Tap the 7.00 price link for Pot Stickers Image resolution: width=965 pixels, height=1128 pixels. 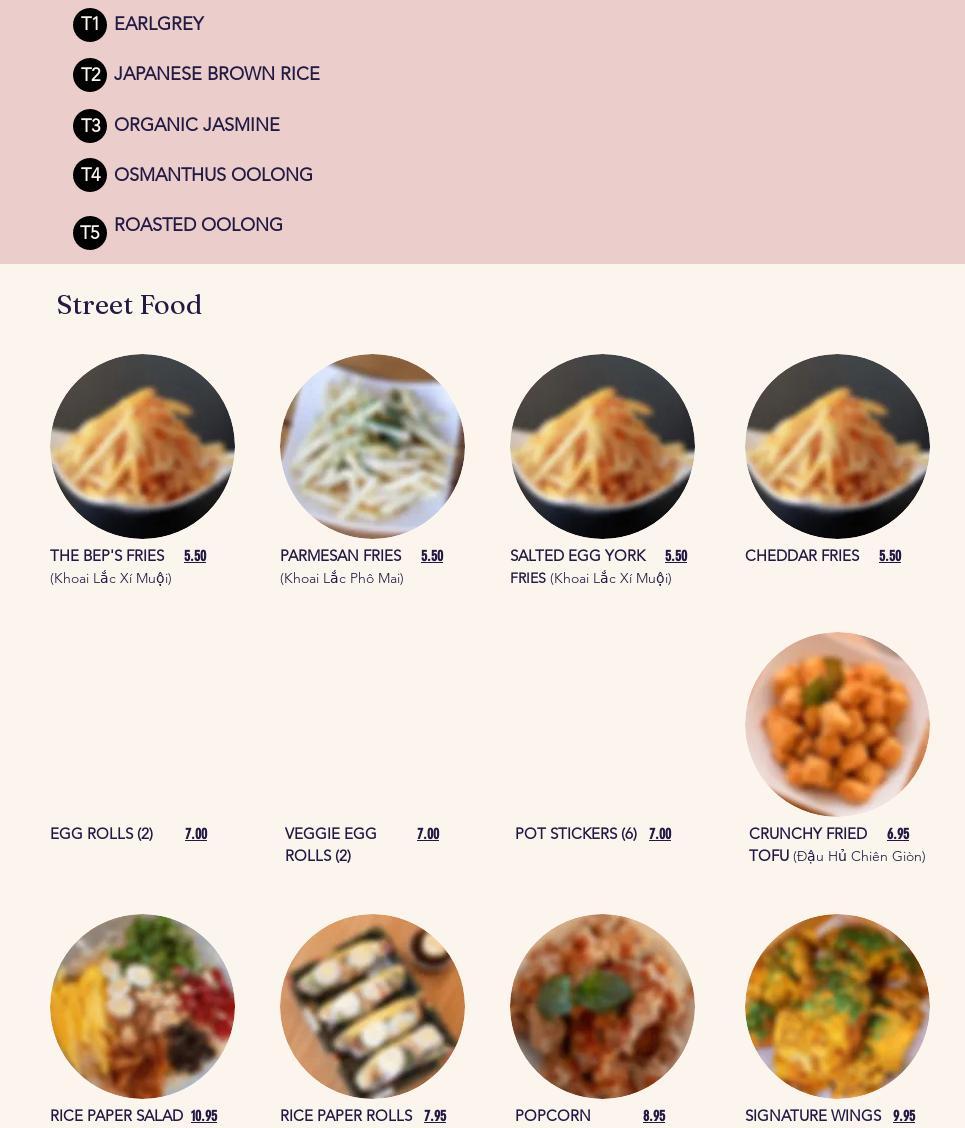click(x=660, y=834)
